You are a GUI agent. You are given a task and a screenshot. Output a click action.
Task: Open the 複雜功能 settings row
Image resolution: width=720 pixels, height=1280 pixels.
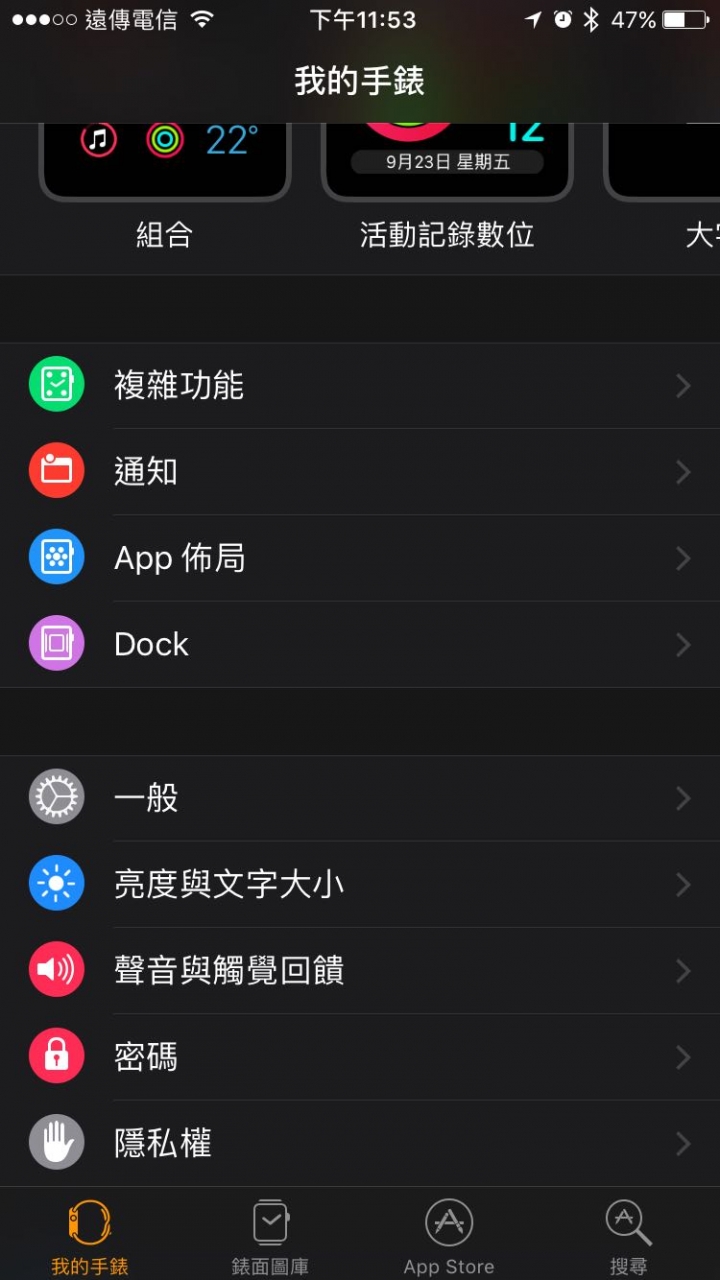360,386
